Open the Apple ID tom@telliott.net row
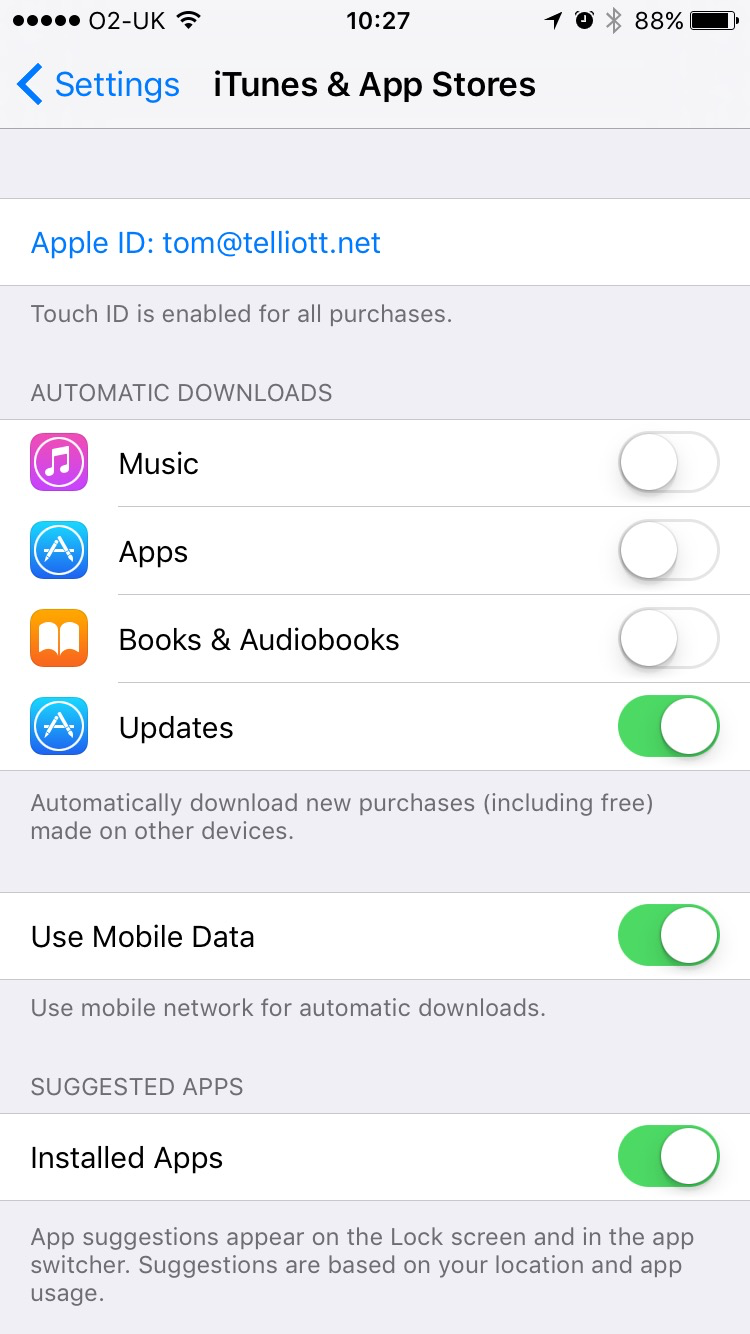This screenshot has width=750, height=1334. pos(206,243)
